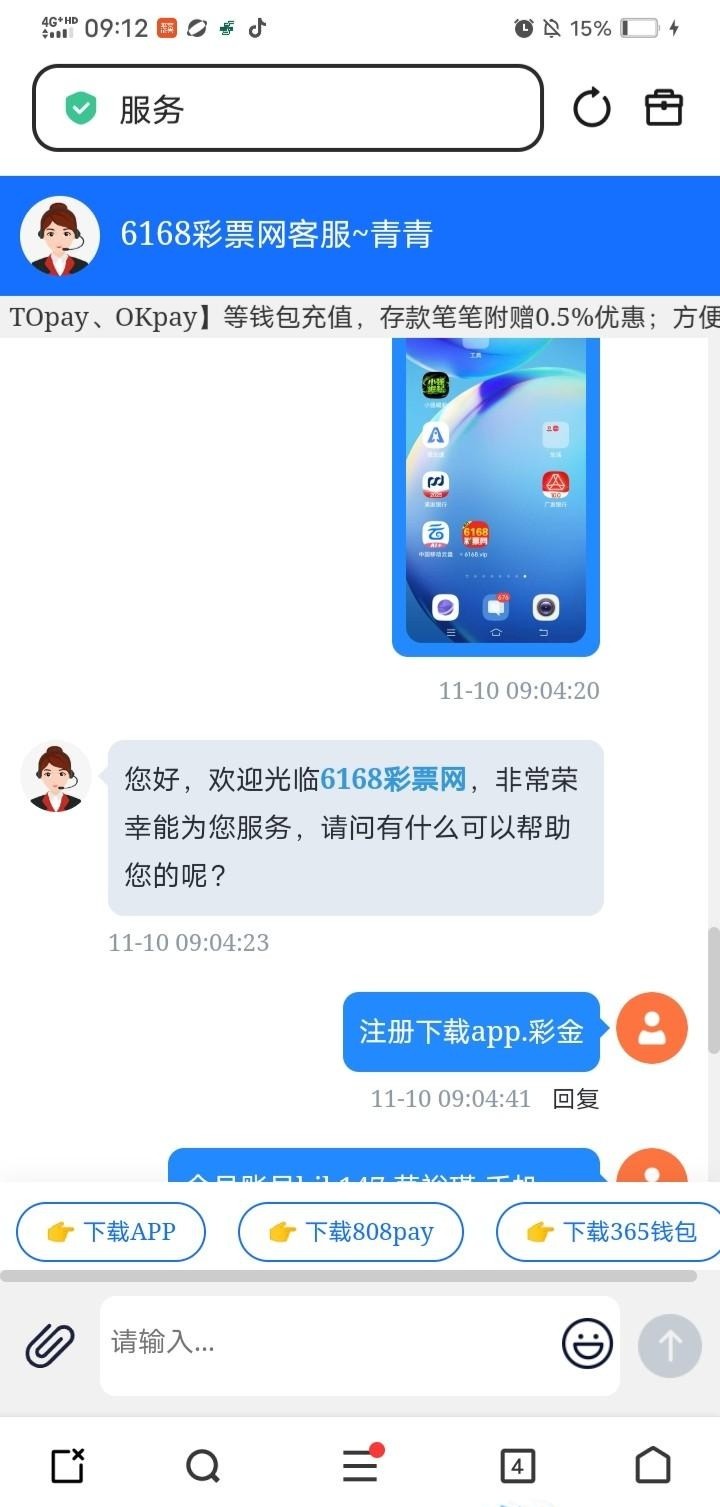Tap 回复 under the 注册下载app.彩金 message

576,1099
